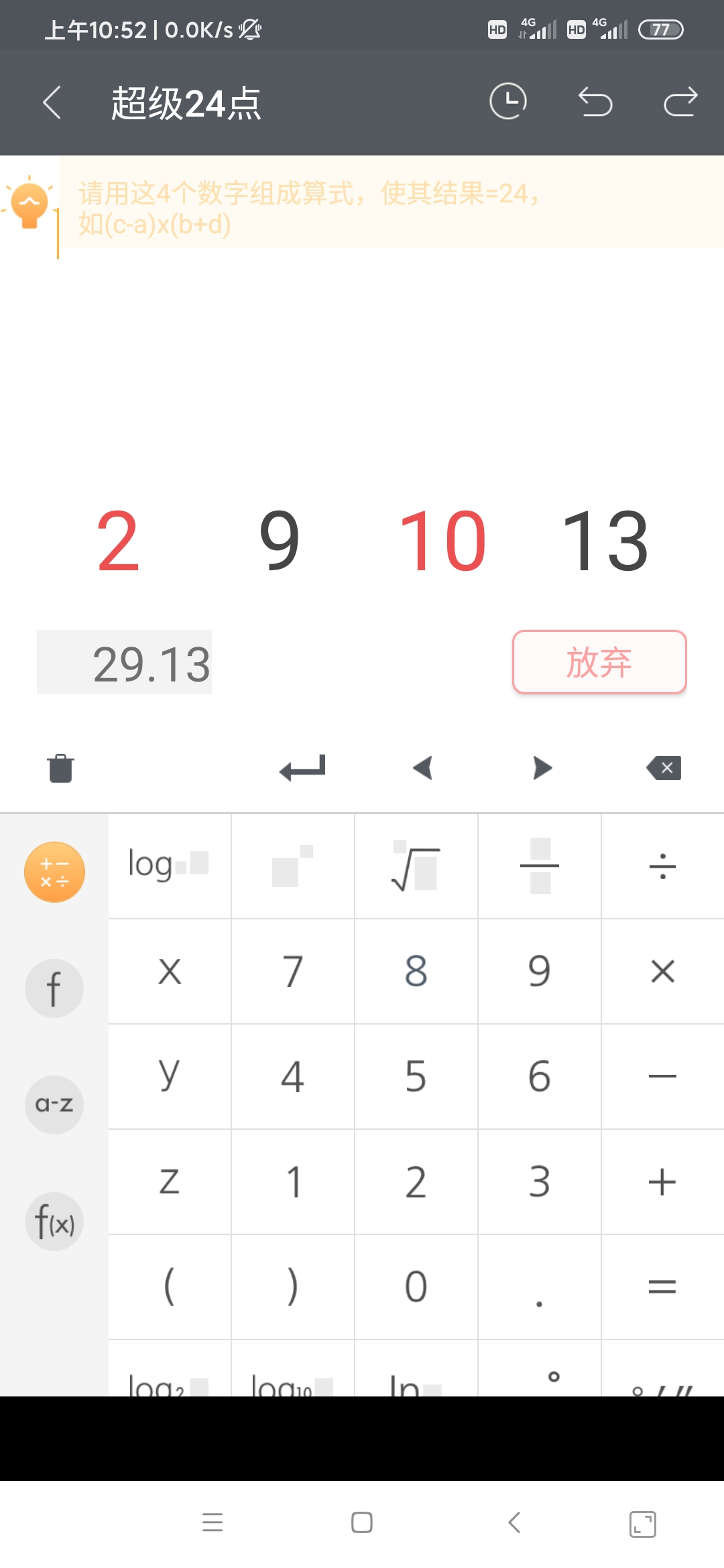Tap the equals sign key
This screenshot has width=724, height=1568.
[662, 1287]
